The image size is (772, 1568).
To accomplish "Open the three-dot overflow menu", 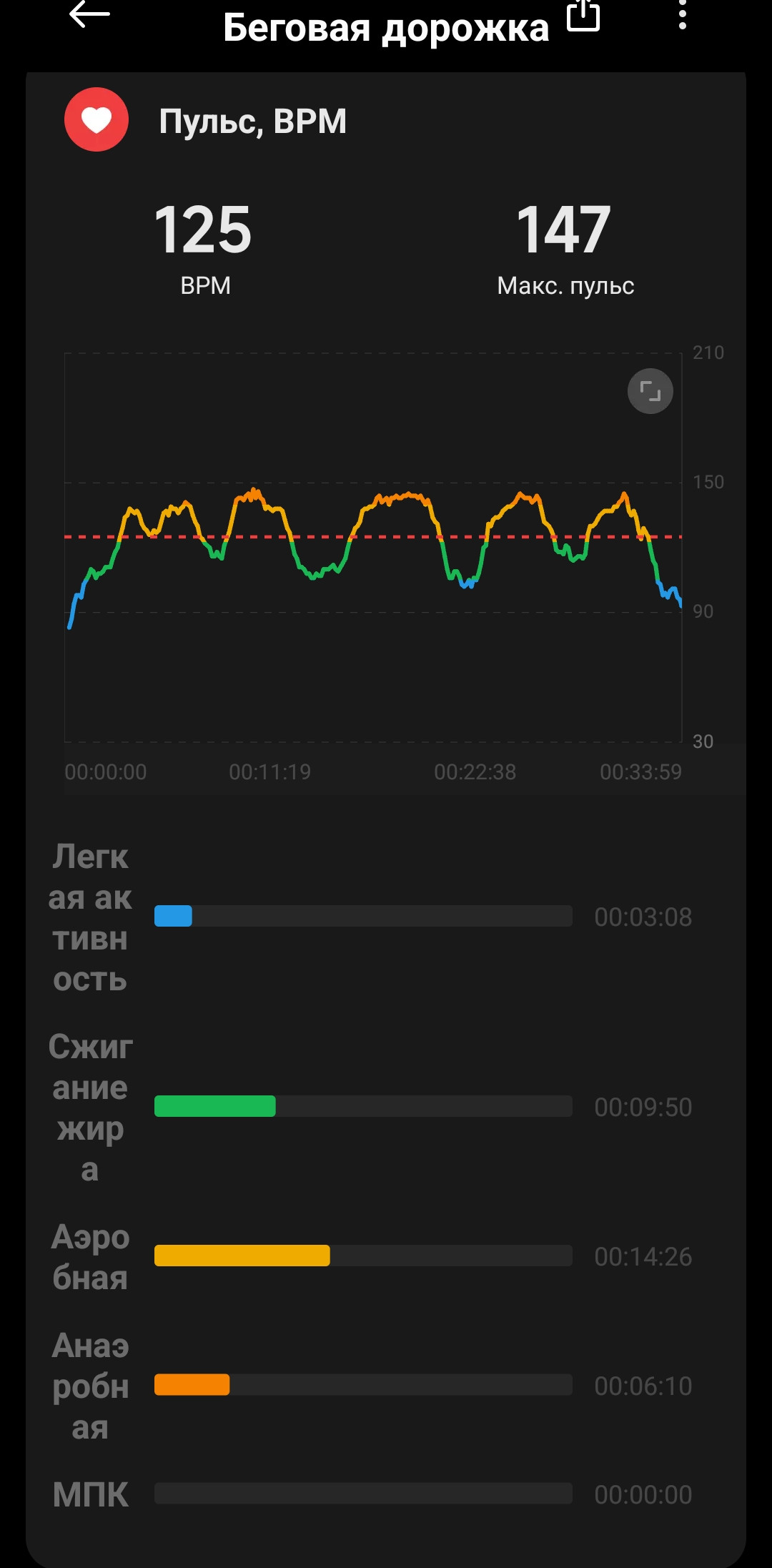I will (683, 14).
